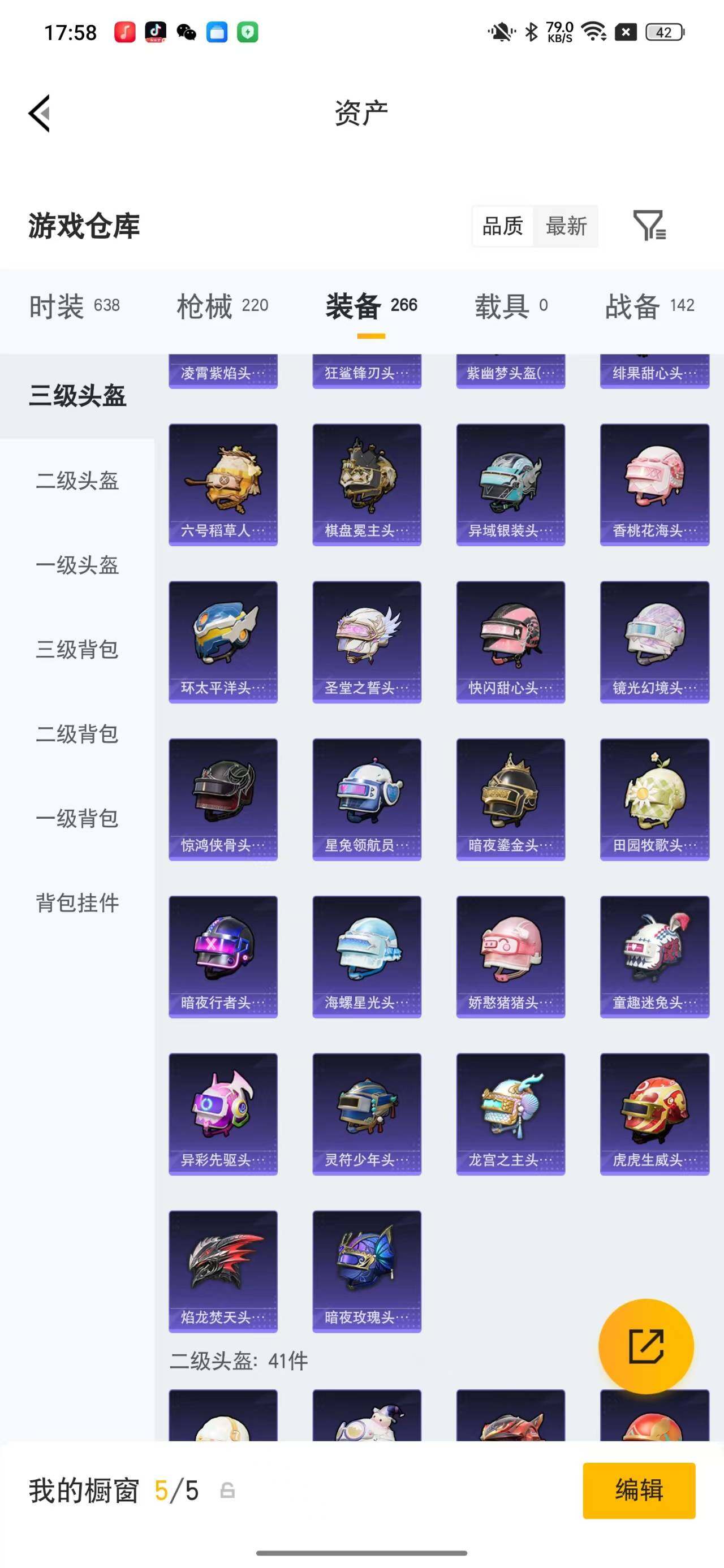Tap 编辑 to edit my showcase

tap(639, 1490)
